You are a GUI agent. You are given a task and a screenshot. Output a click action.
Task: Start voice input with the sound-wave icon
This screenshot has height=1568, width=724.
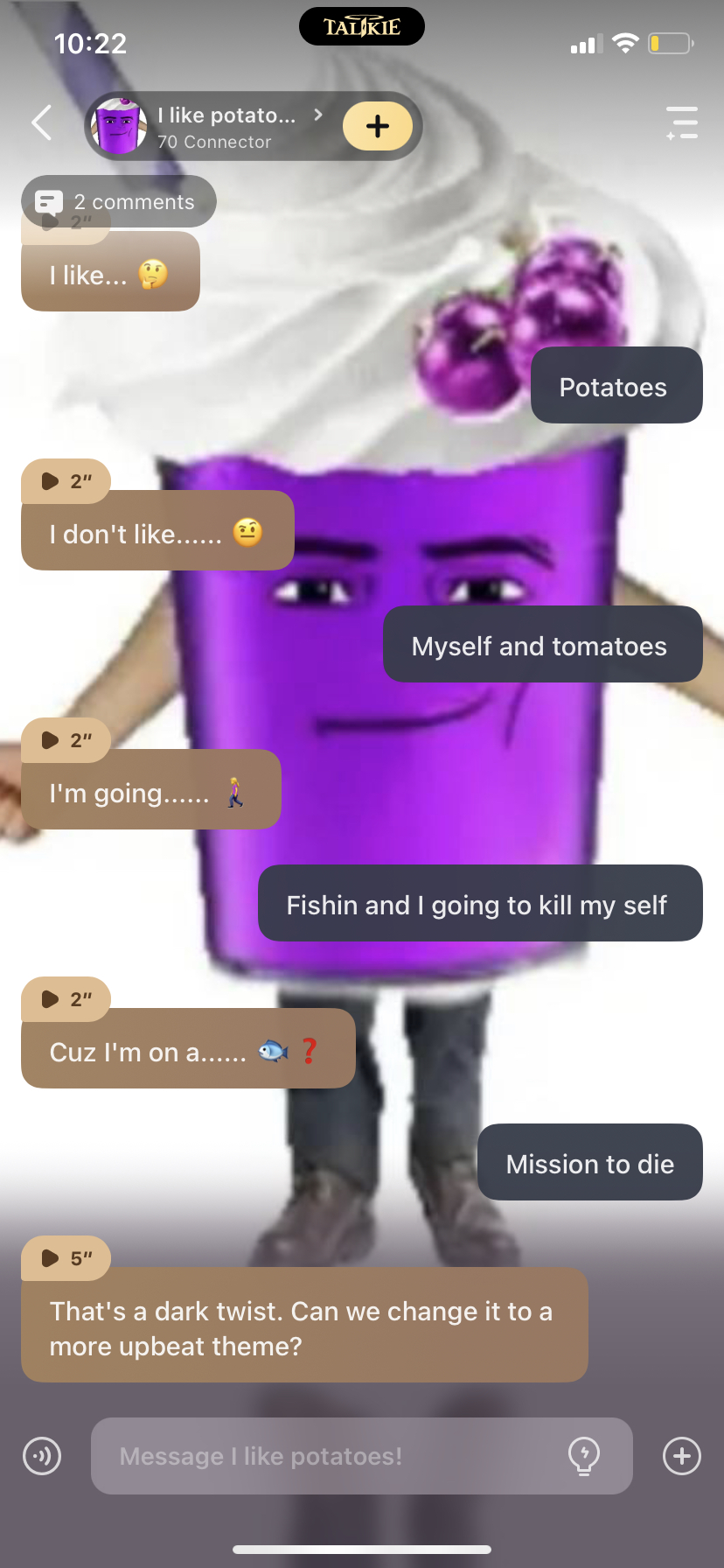[42, 1456]
